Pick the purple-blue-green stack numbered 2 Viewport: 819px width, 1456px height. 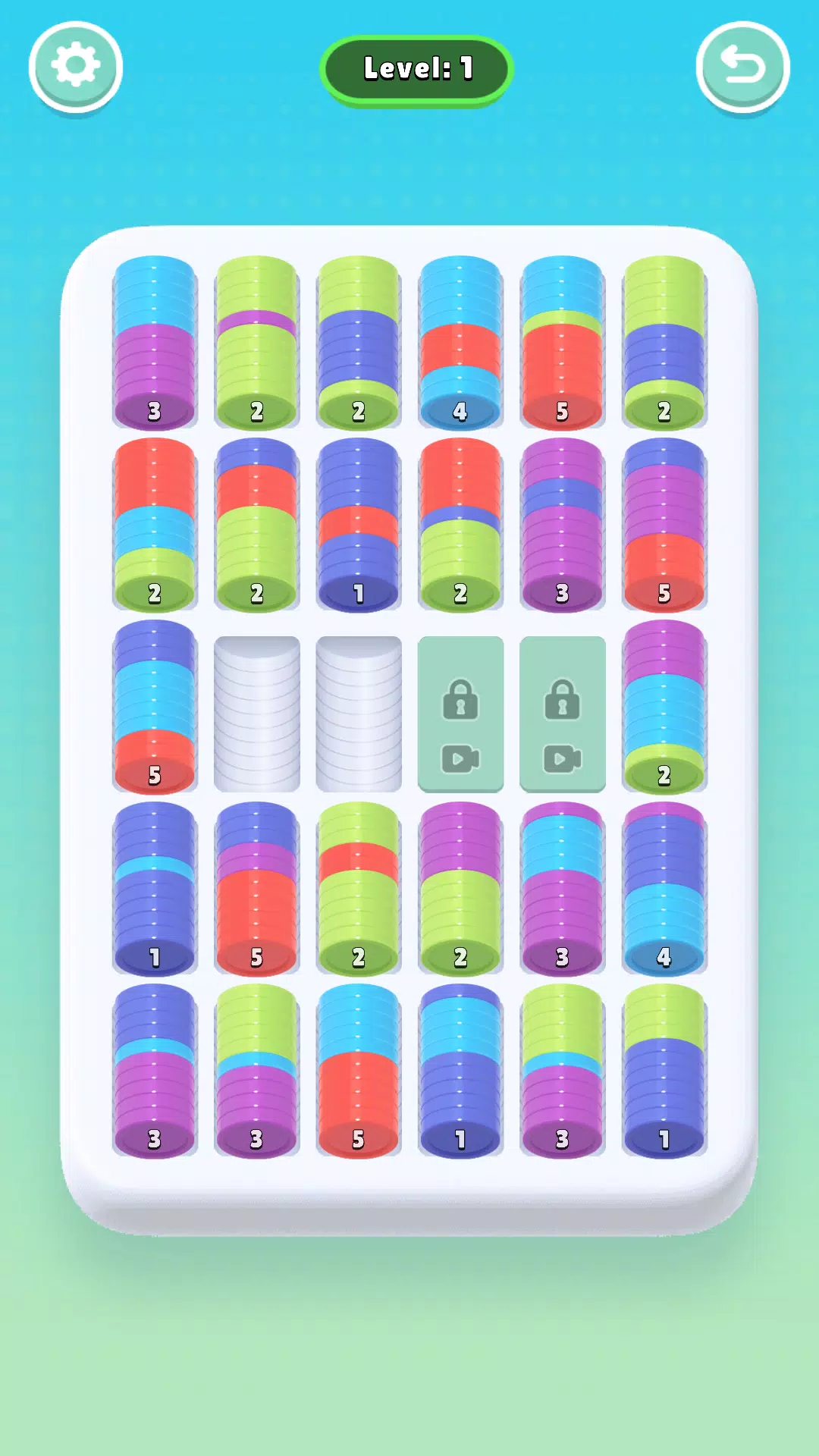tap(664, 707)
